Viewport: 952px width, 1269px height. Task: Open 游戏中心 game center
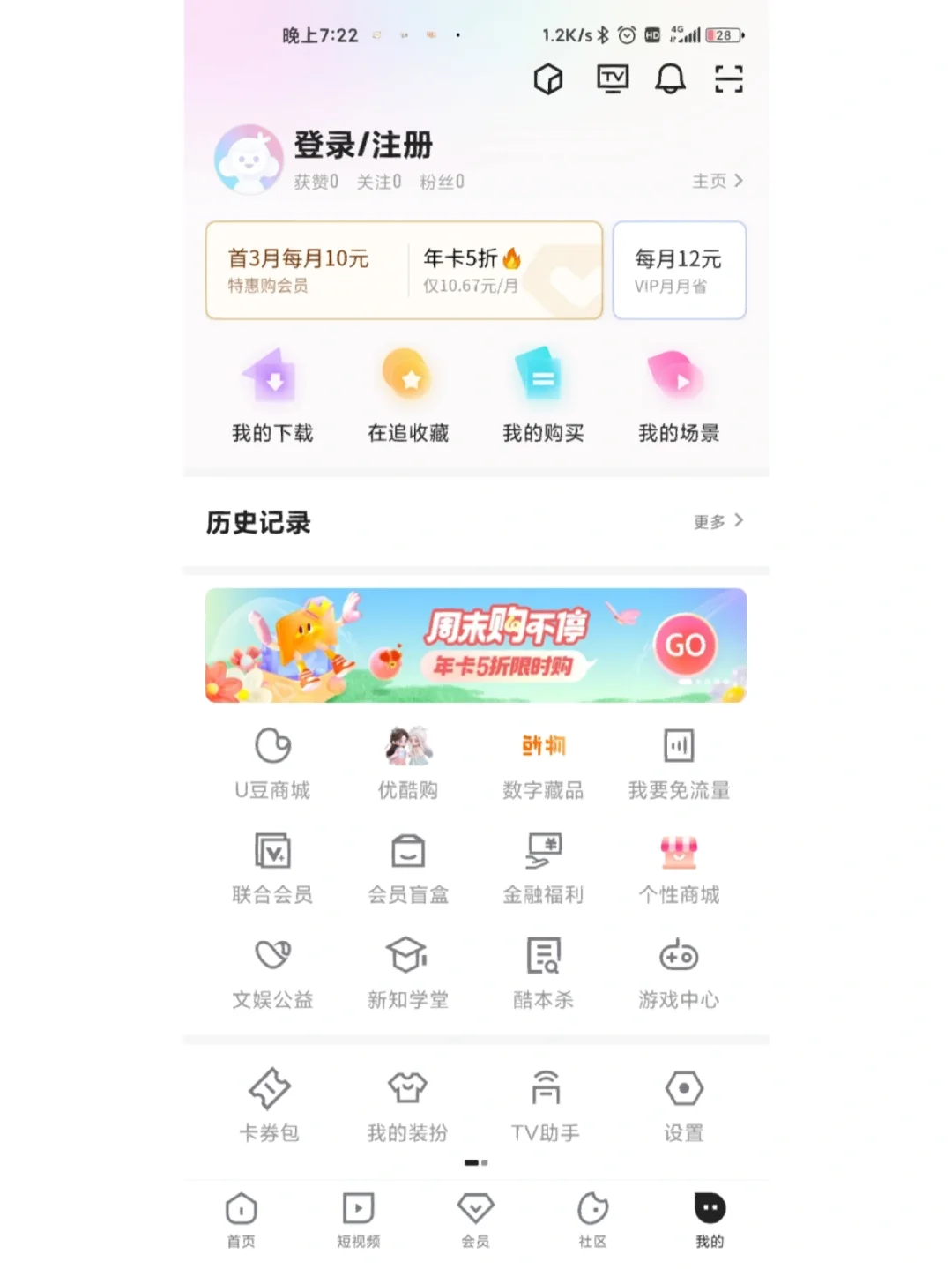tap(679, 973)
